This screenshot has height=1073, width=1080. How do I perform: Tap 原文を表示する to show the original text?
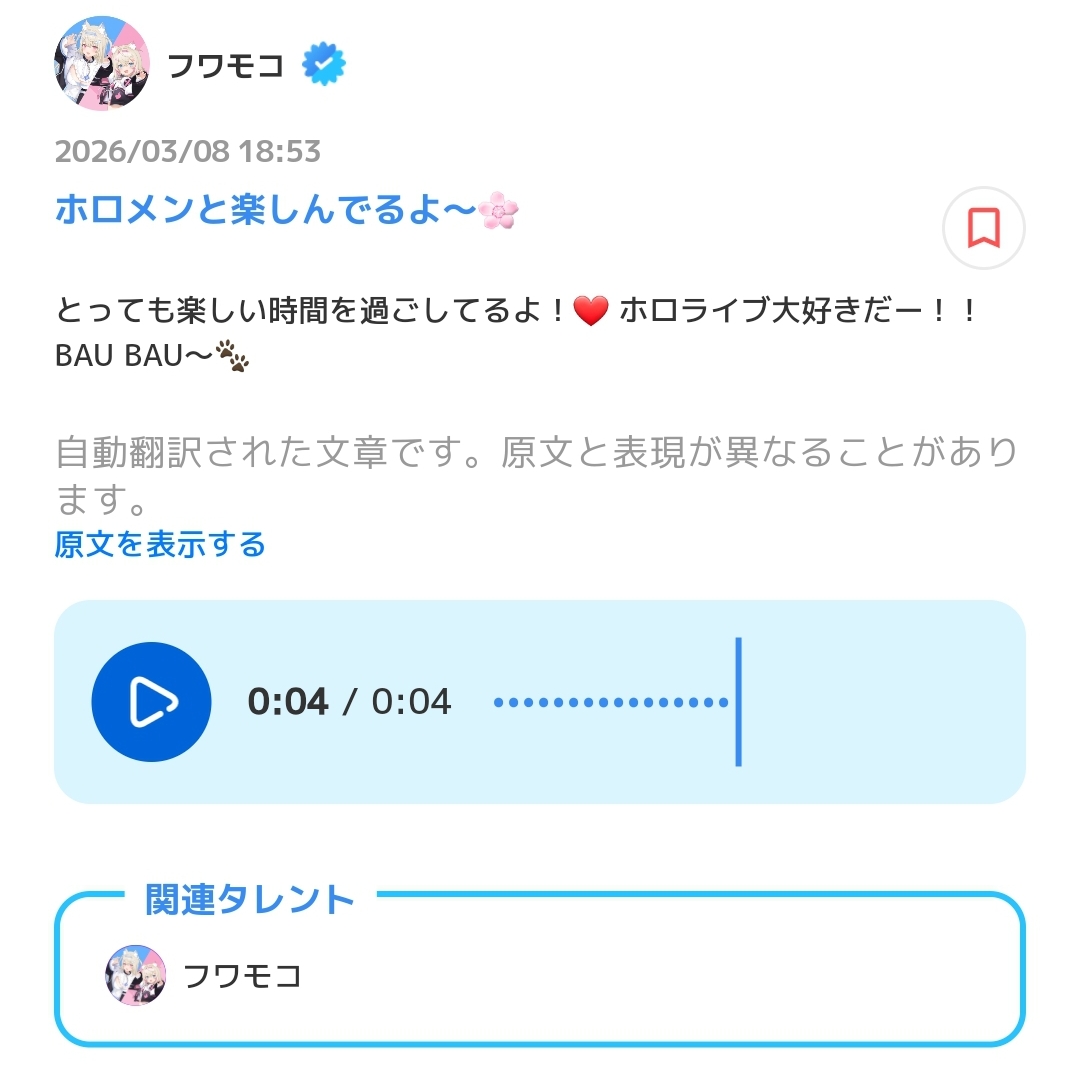click(160, 545)
